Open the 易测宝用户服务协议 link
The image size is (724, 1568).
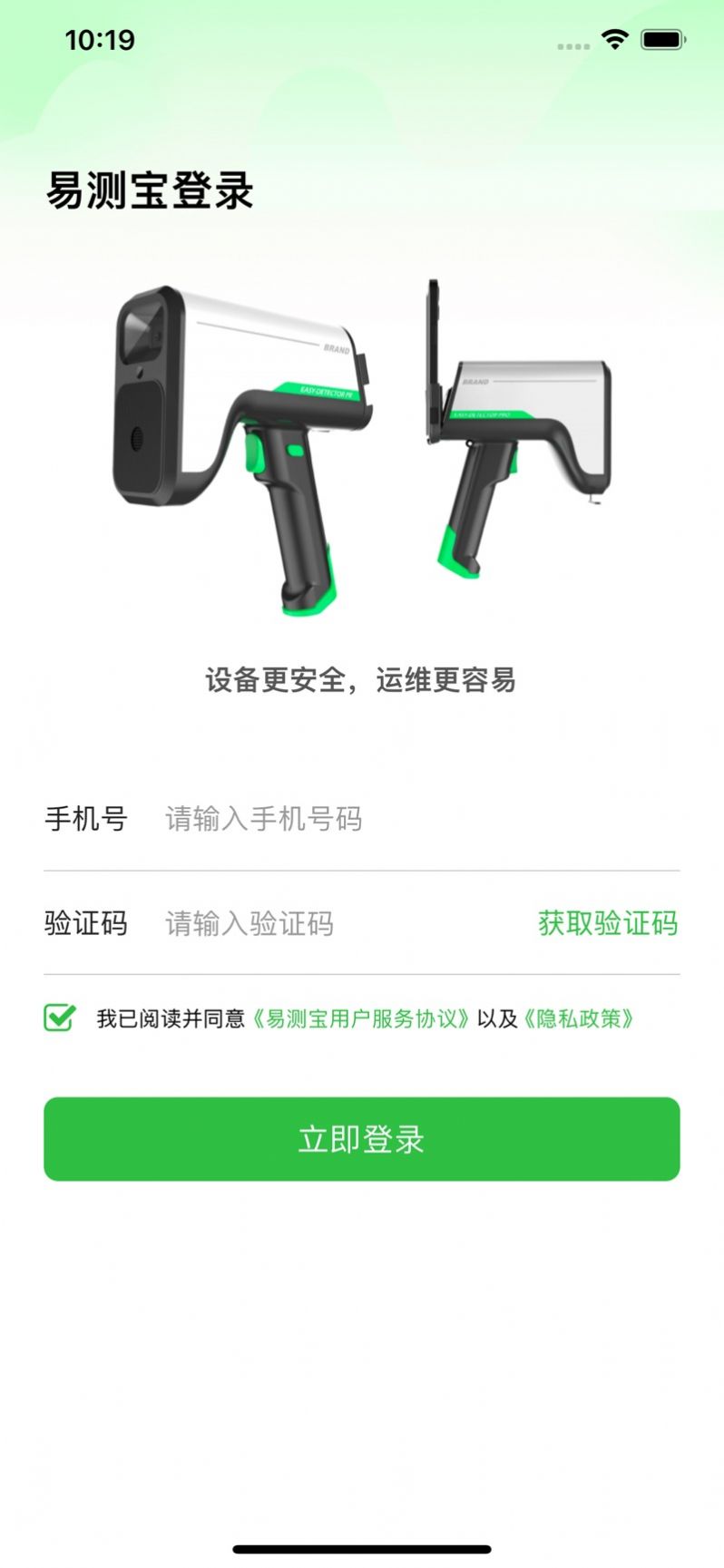tap(360, 1018)
